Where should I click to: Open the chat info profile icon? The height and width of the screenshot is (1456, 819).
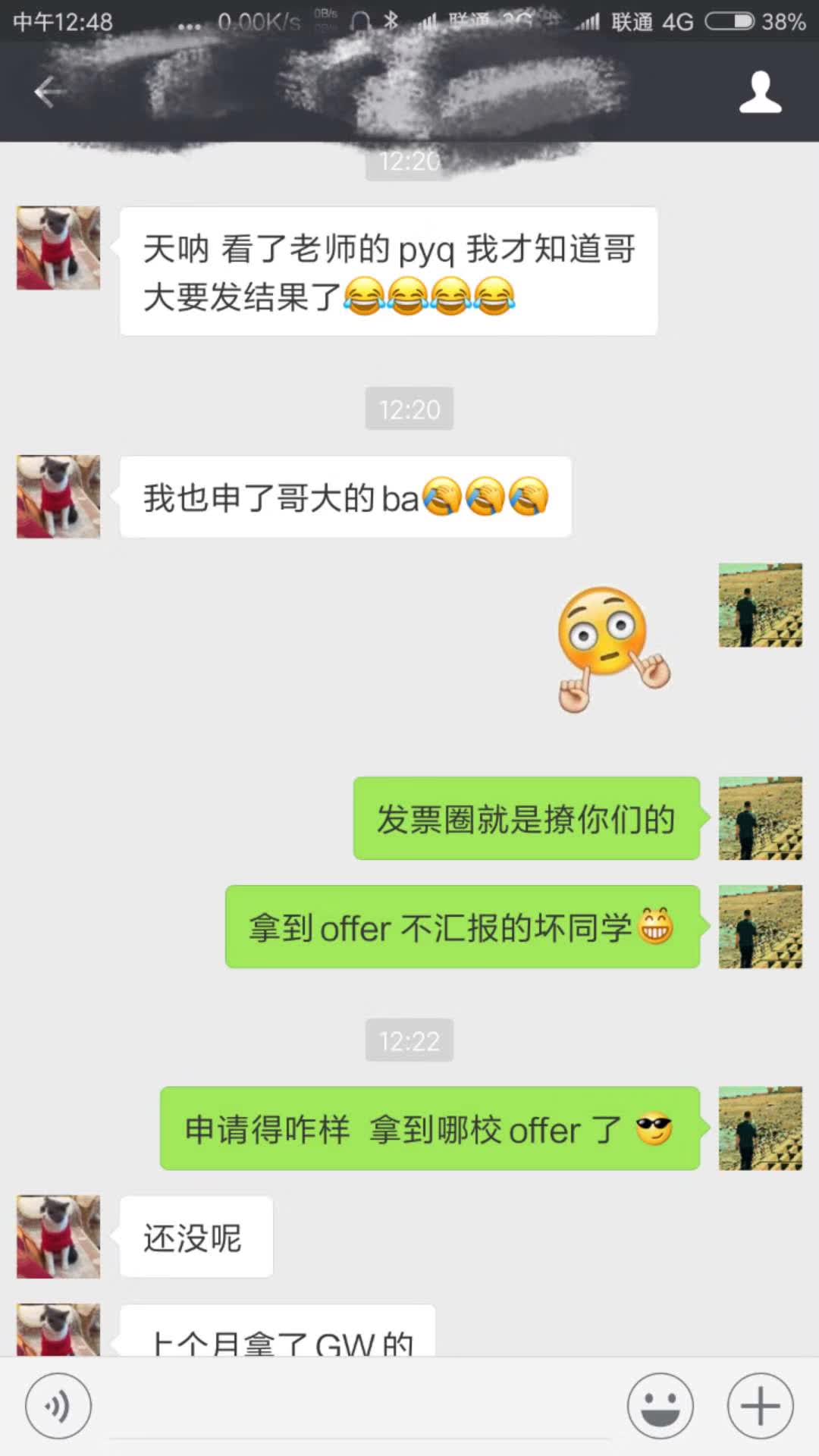coord(760,93)
